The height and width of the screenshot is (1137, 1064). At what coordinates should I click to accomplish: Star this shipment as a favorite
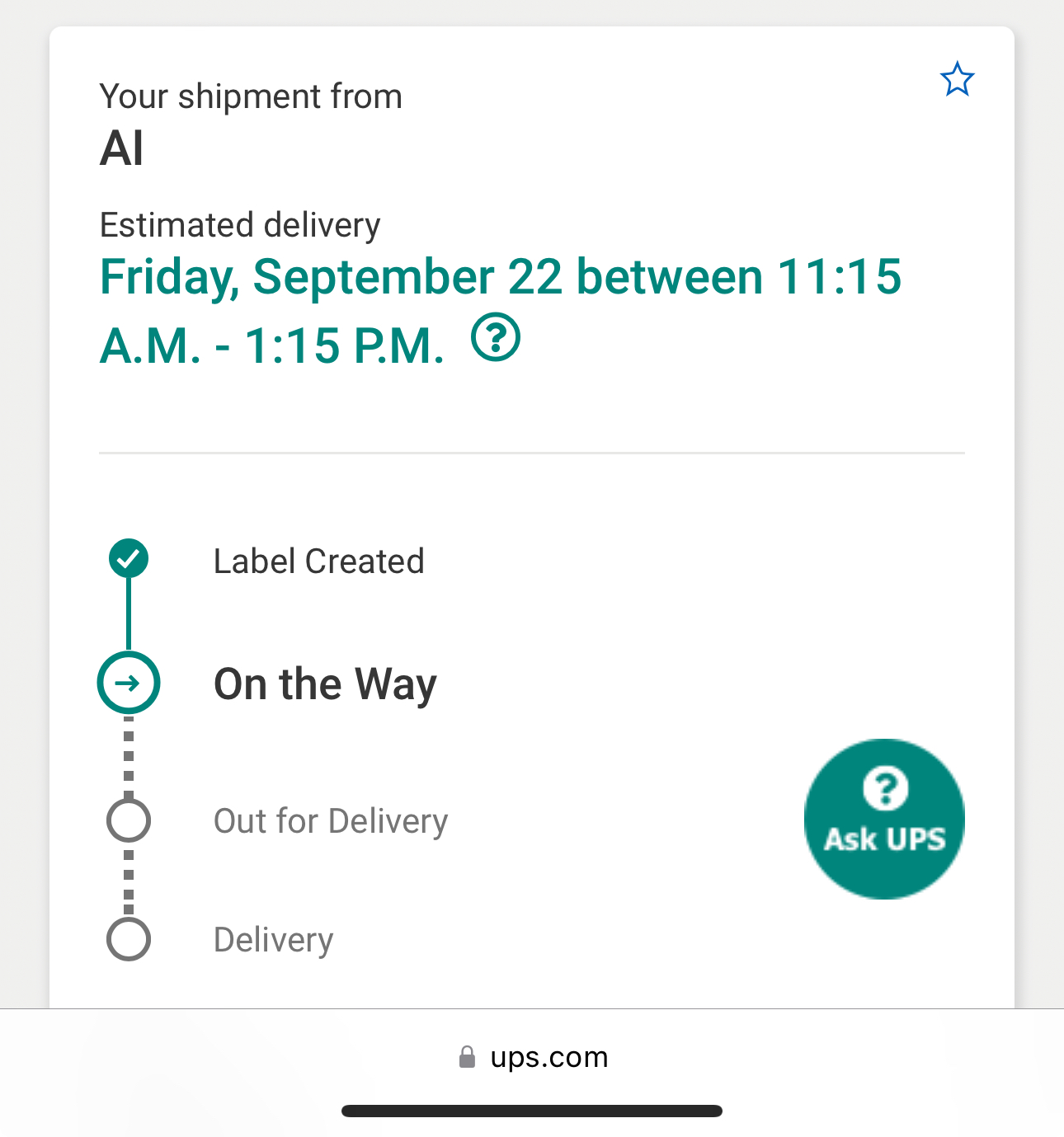click(x=957, y=80)
